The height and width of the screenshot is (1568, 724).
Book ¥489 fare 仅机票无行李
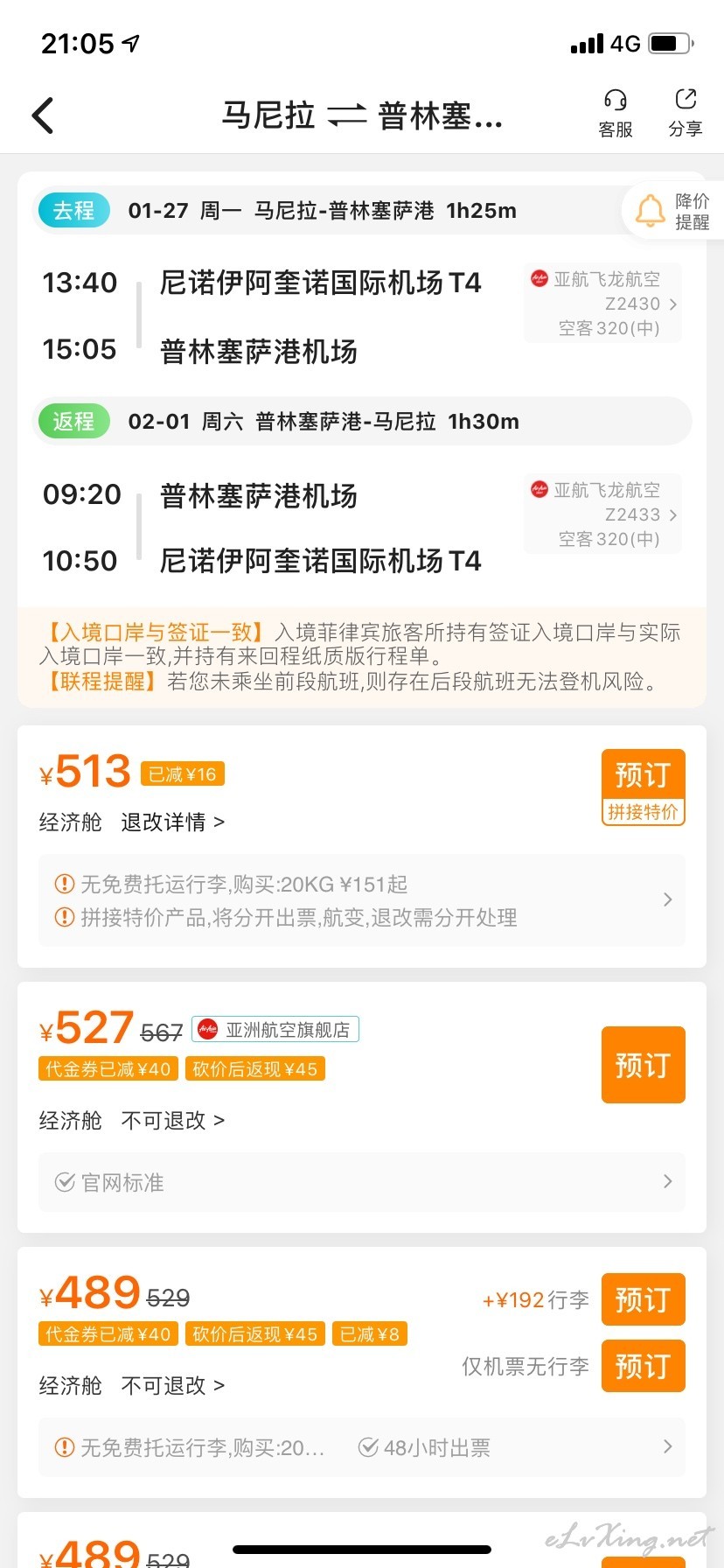[x=643, y=1366]
